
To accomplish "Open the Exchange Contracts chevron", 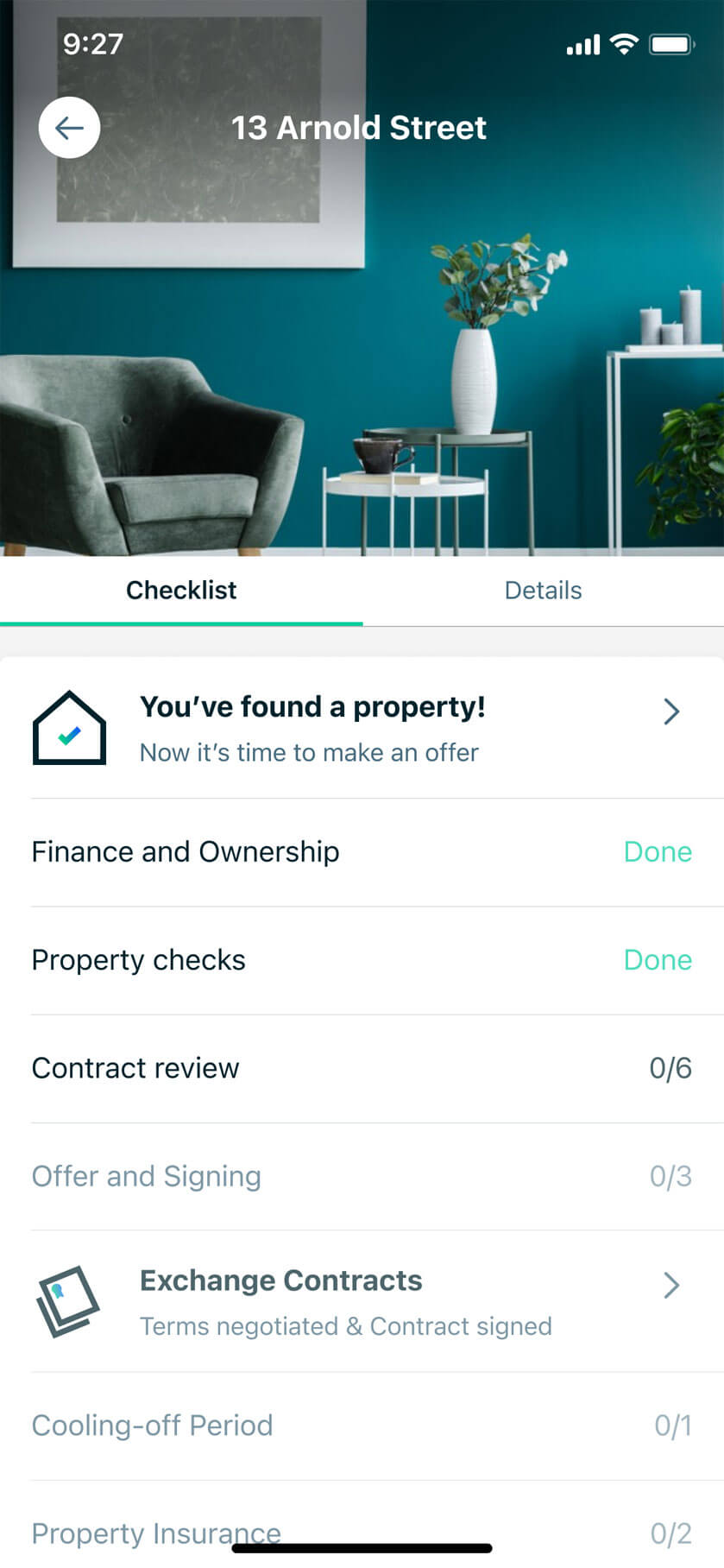I will tap(671, 1286).
